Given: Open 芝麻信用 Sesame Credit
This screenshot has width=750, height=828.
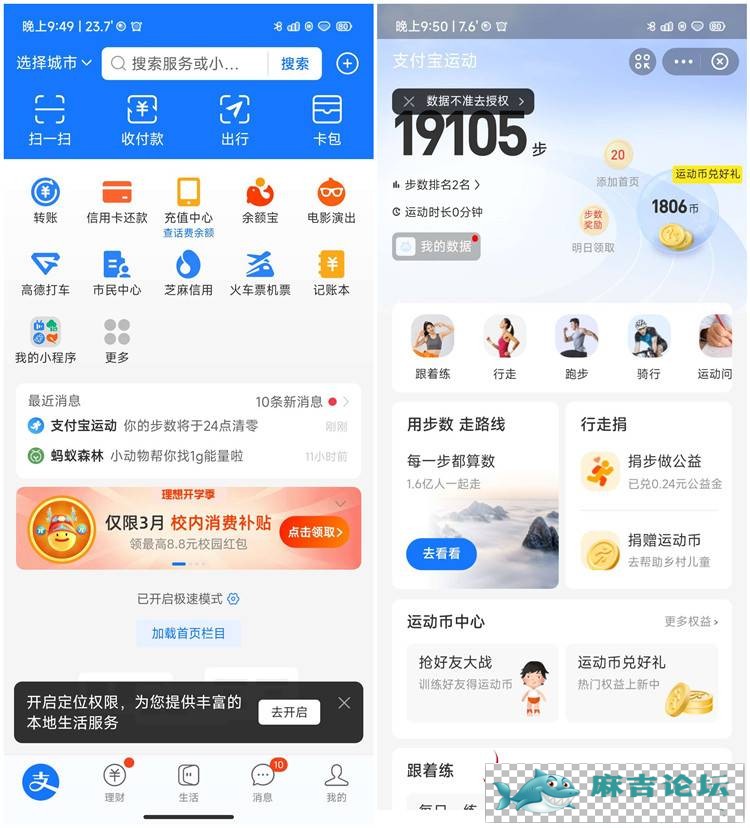Looking at the screenshot, I should [x=188, y=273].
